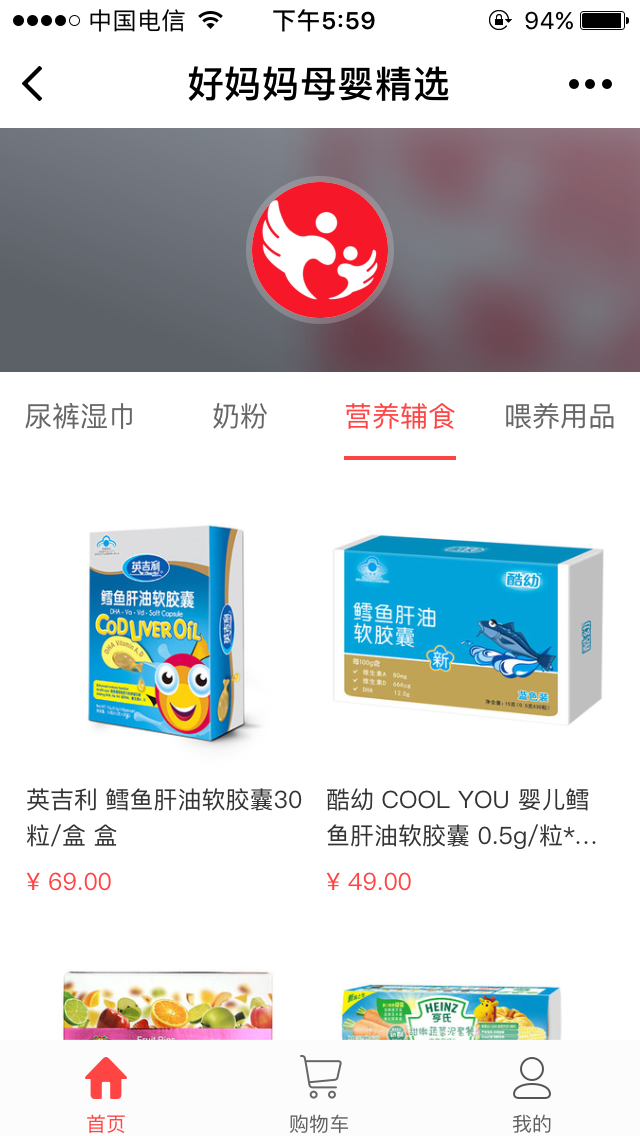The height and width of the screenshot is (1136, 640).
Task: Switch to the 喂养用品 category tab
Action: pos(559,417)
